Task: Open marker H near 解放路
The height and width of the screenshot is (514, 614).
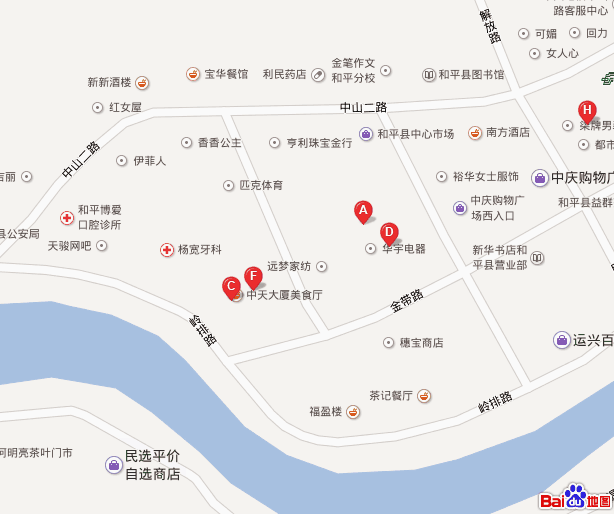Action: [x=587, y=110]
